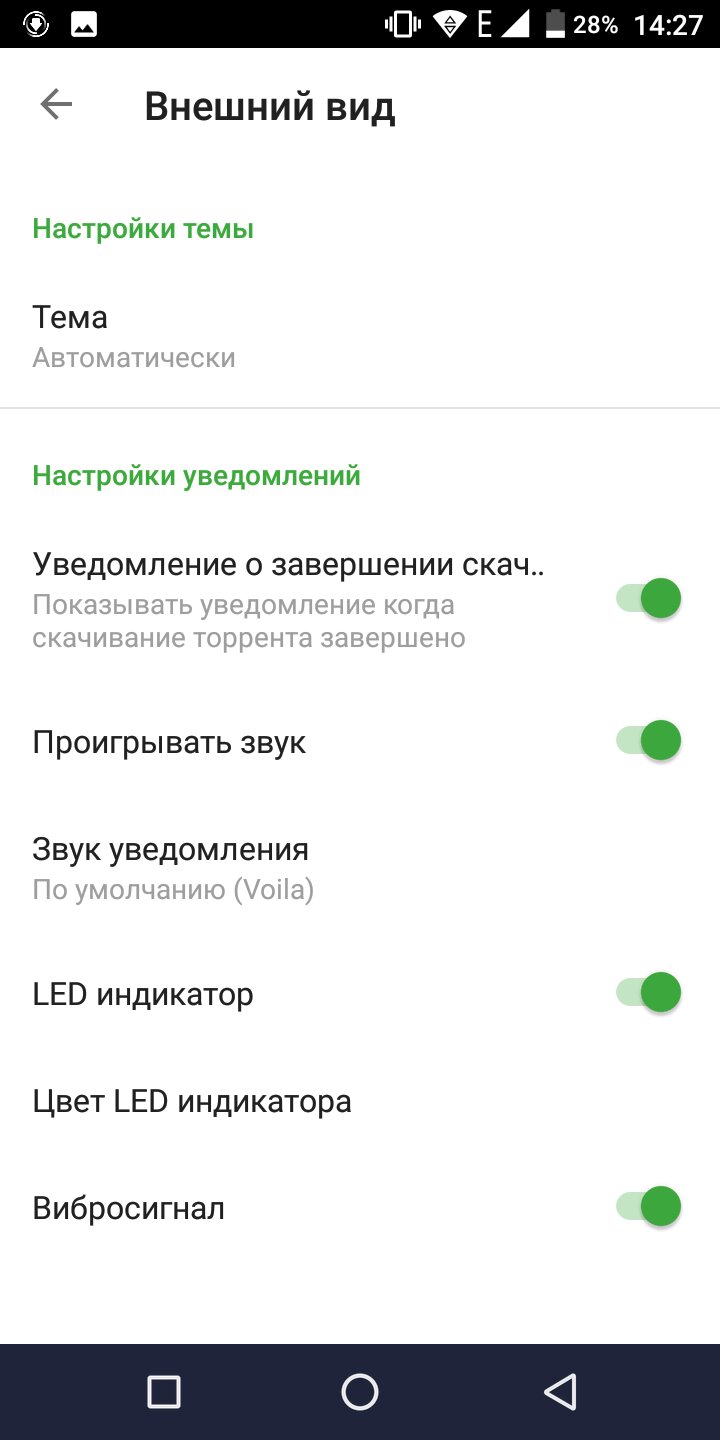The height and width of the screenshot is (1440, 720).
Task: Open Цвет LED индикатора setting
Action: pyautogui.click(x=360, y=1101)
